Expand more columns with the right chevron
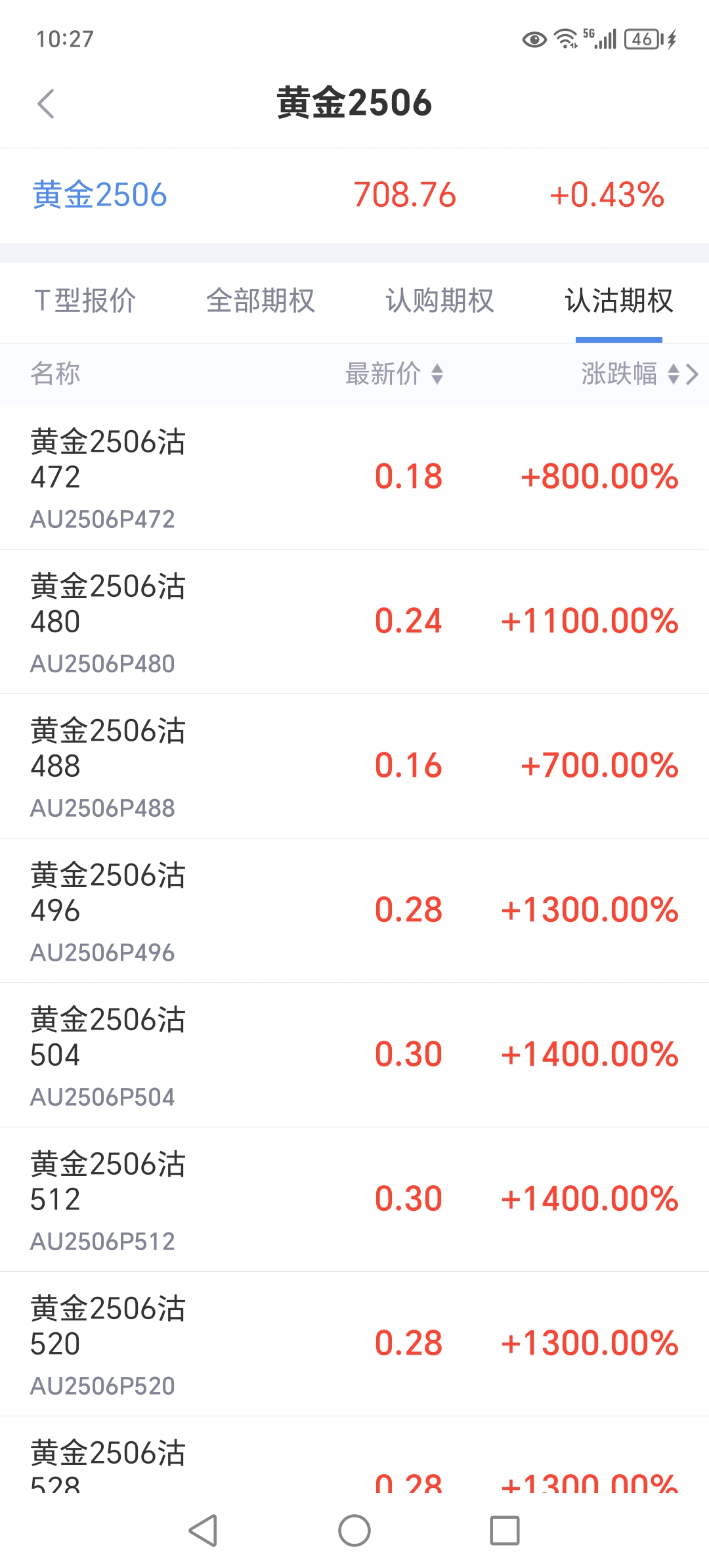Image resolution: width=709 pixels, height=1568 pixels. pyautogui.click(x=693, y=374)
